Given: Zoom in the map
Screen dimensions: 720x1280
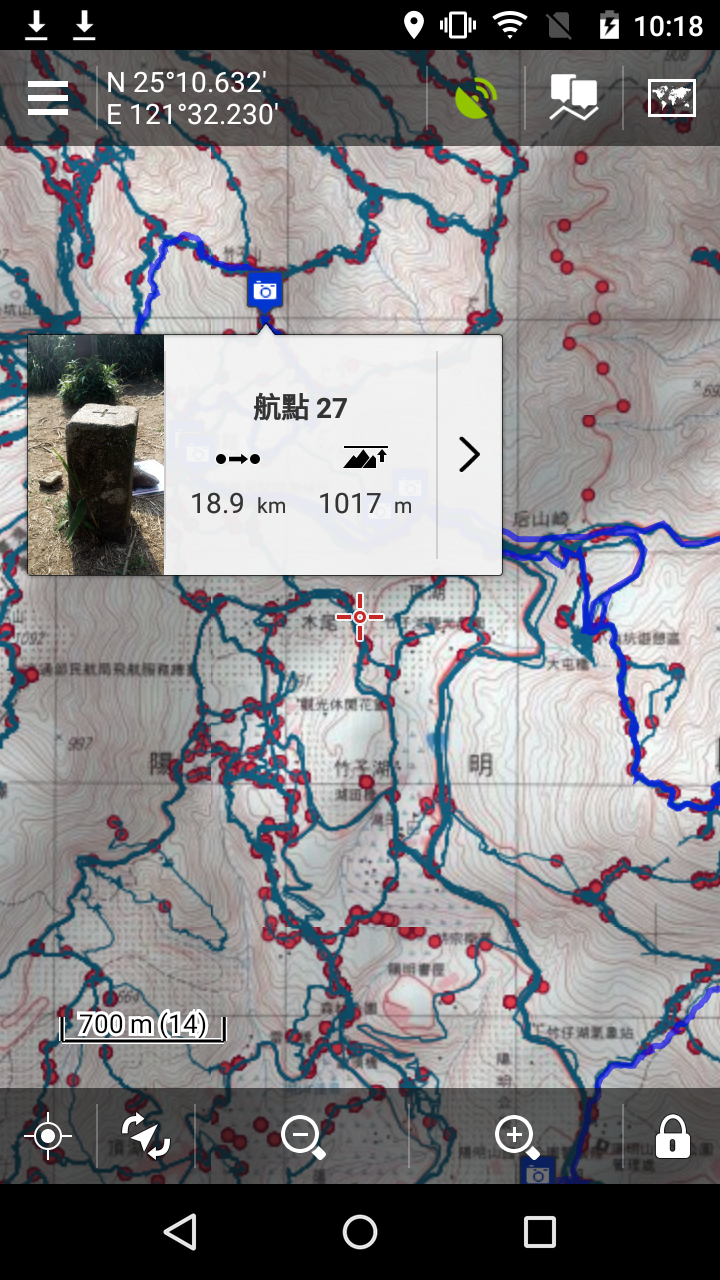Looking at the screenshot, I should click(x=516, y=1137).
